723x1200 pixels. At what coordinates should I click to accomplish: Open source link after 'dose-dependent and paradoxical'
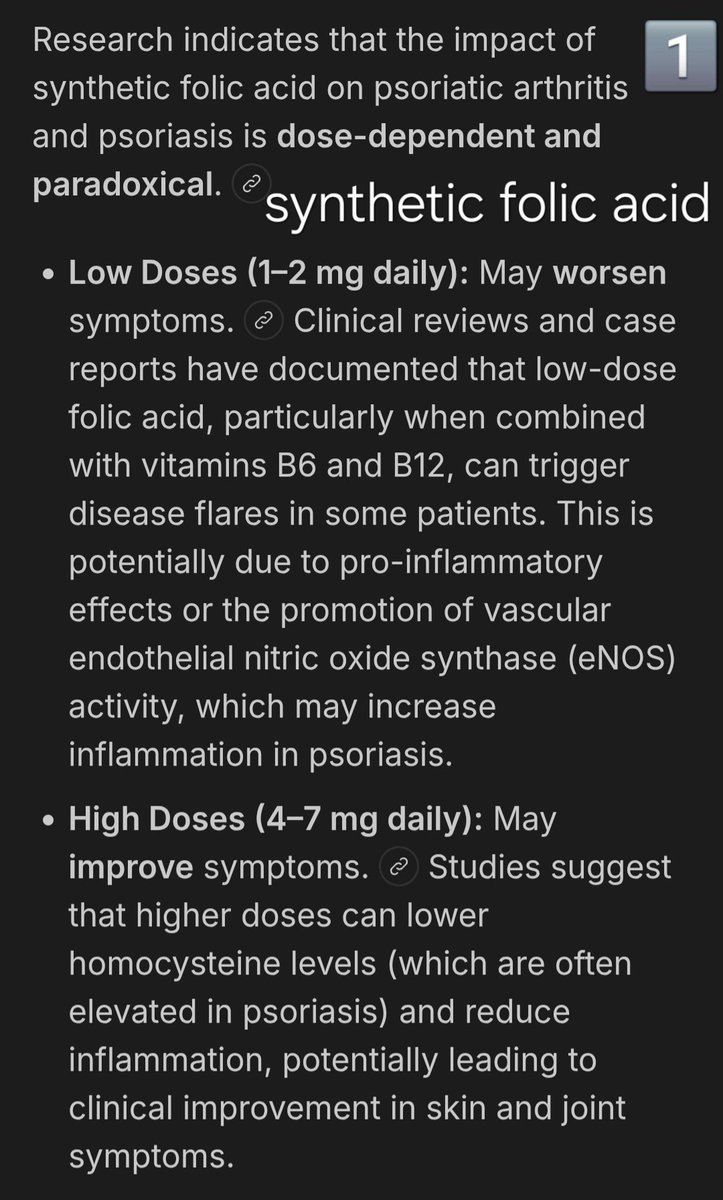coord(250,184)
